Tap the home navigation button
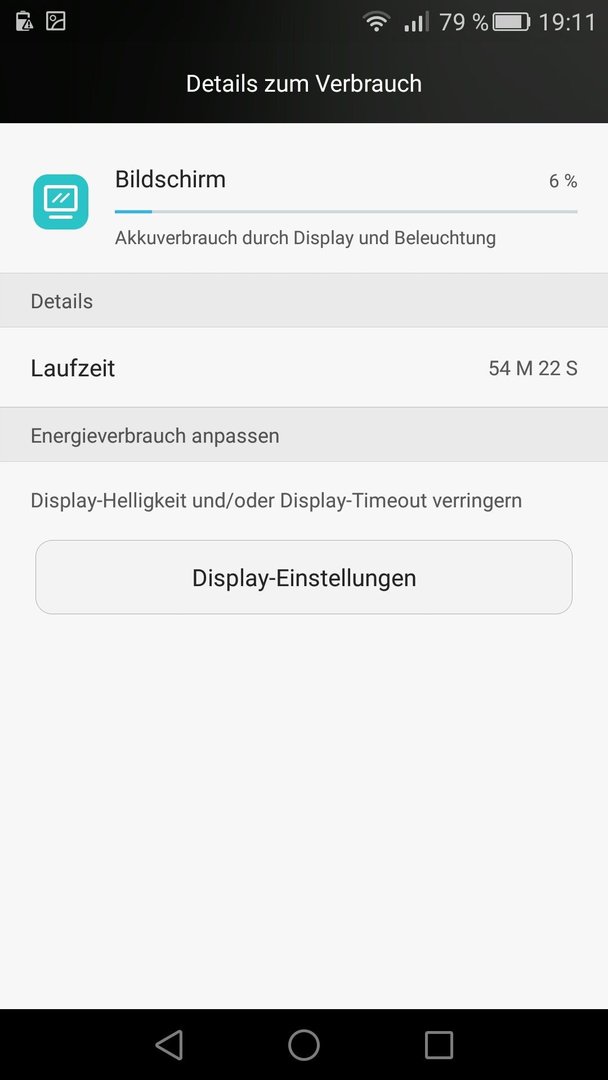The image size is (608, 1080). [x=304, y=1045]
